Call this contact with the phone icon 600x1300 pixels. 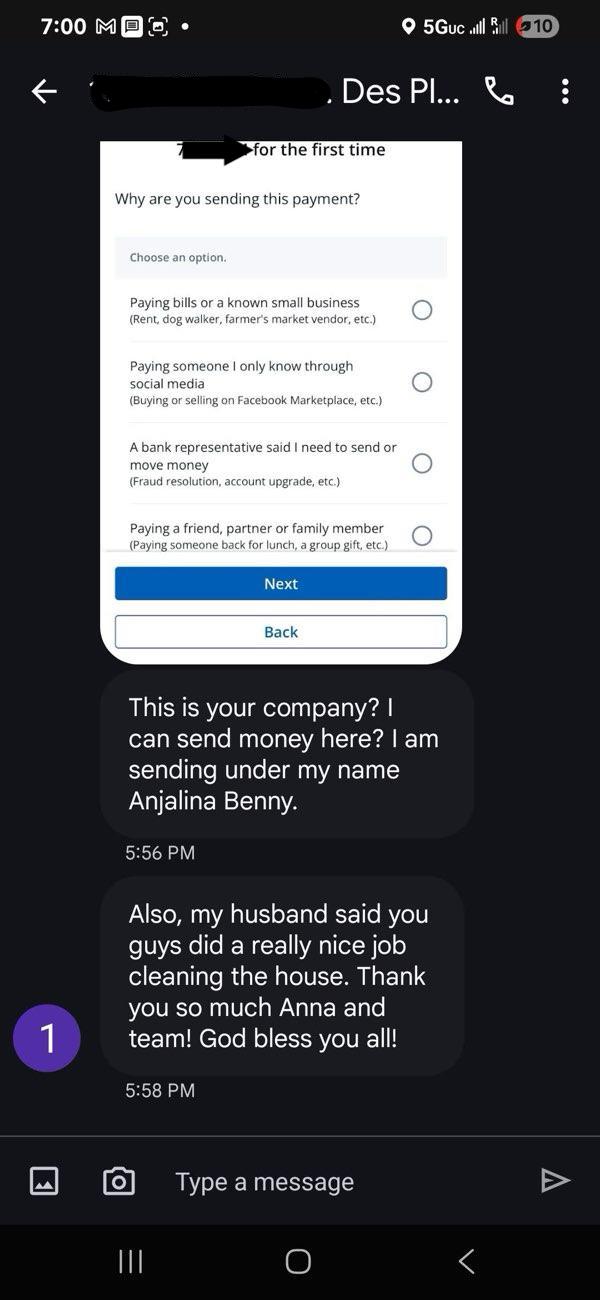[x=499, y=91]
